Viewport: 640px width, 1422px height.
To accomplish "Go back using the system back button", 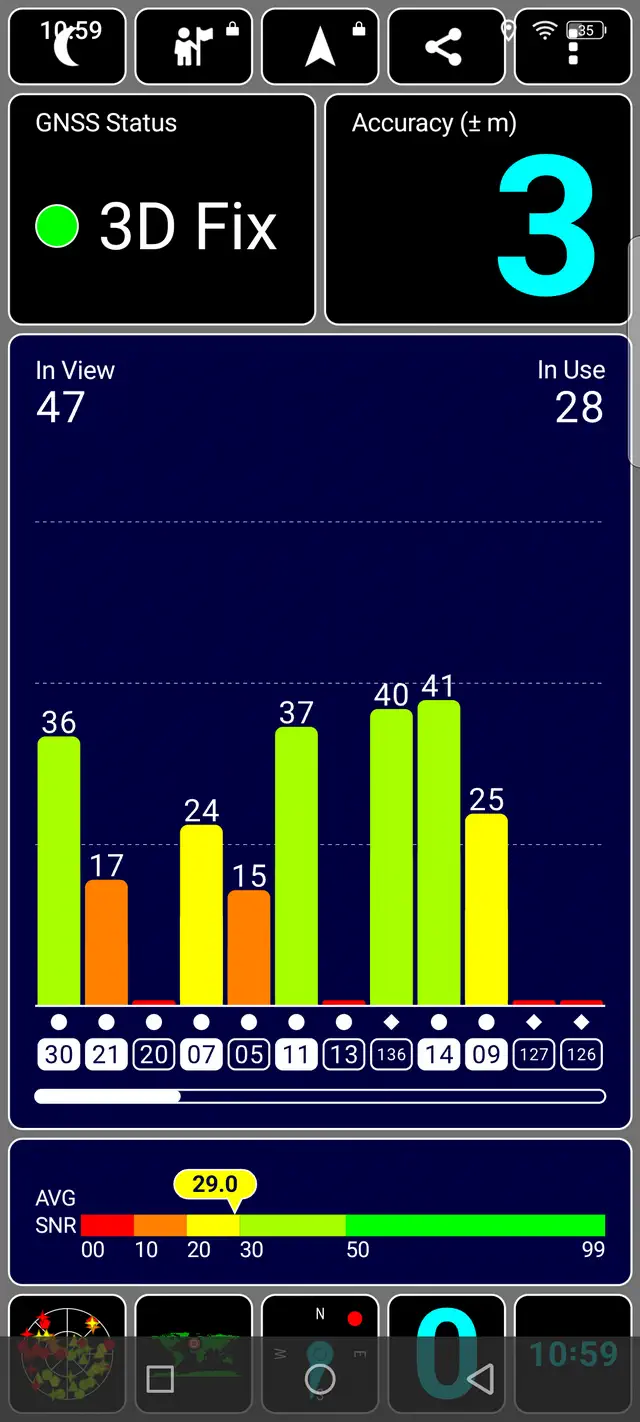I will [x=480, y=1380].
